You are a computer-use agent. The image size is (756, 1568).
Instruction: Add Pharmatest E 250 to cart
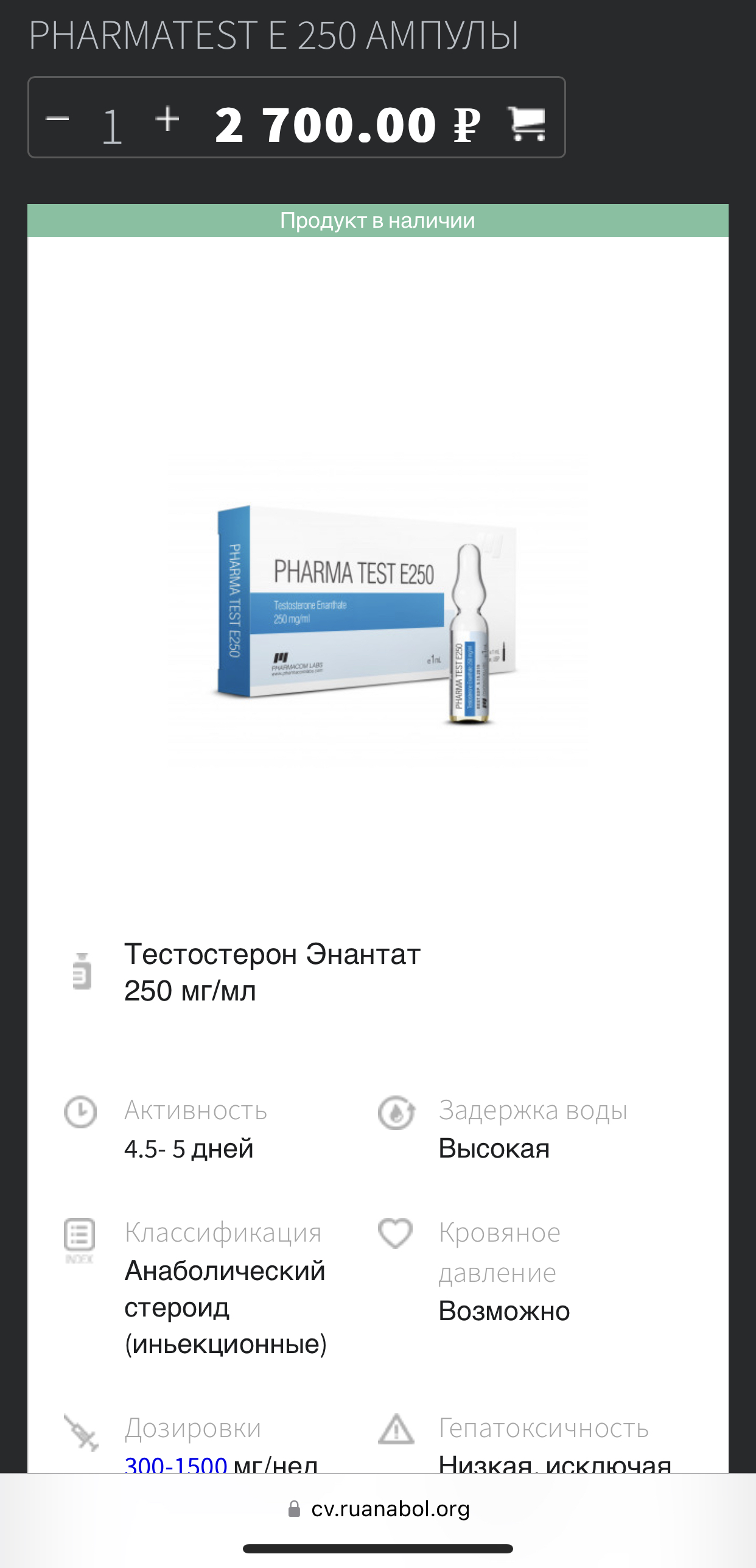coord(527,124)
